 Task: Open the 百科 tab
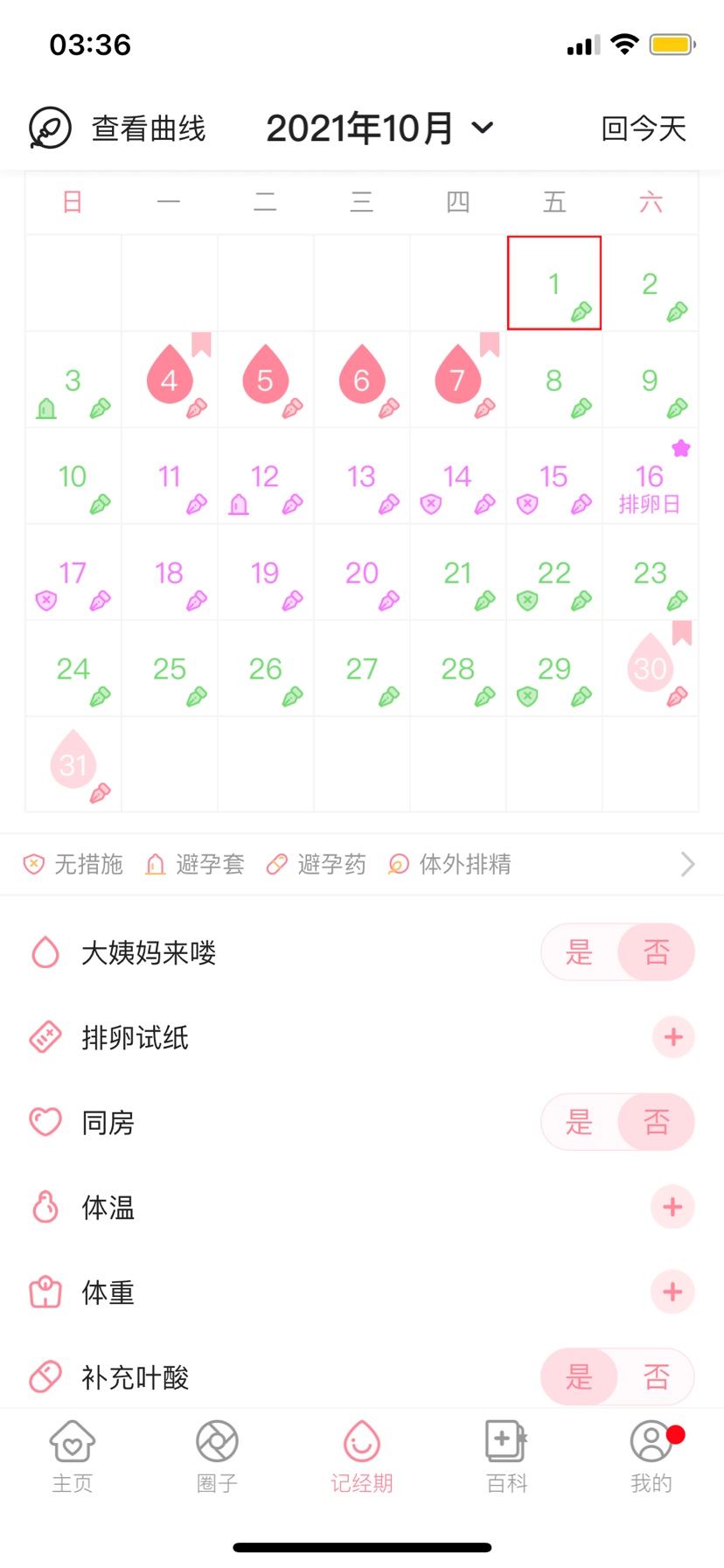point(506,1456)
